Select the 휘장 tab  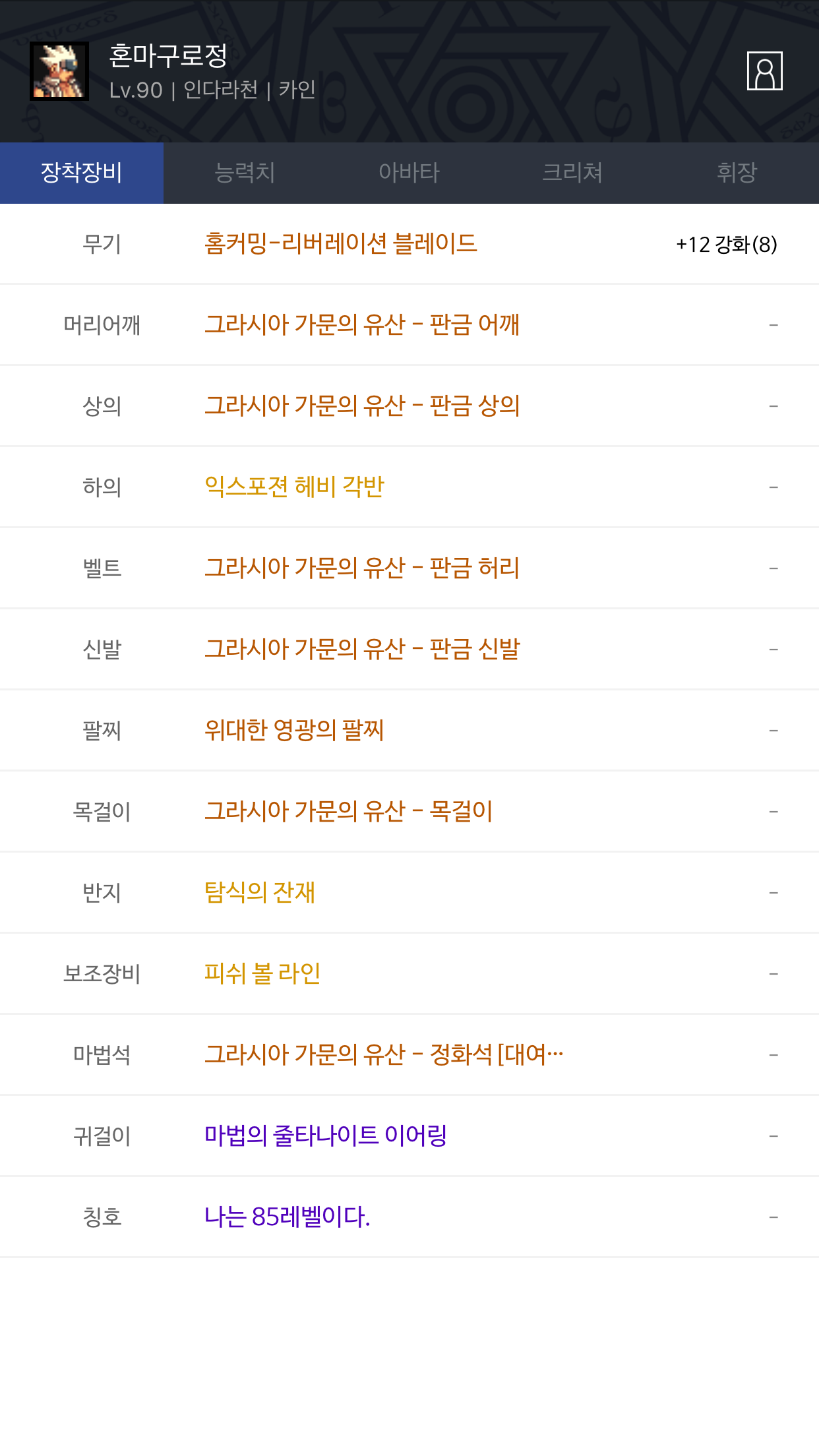pyautogui.click(x=737, y=173)
